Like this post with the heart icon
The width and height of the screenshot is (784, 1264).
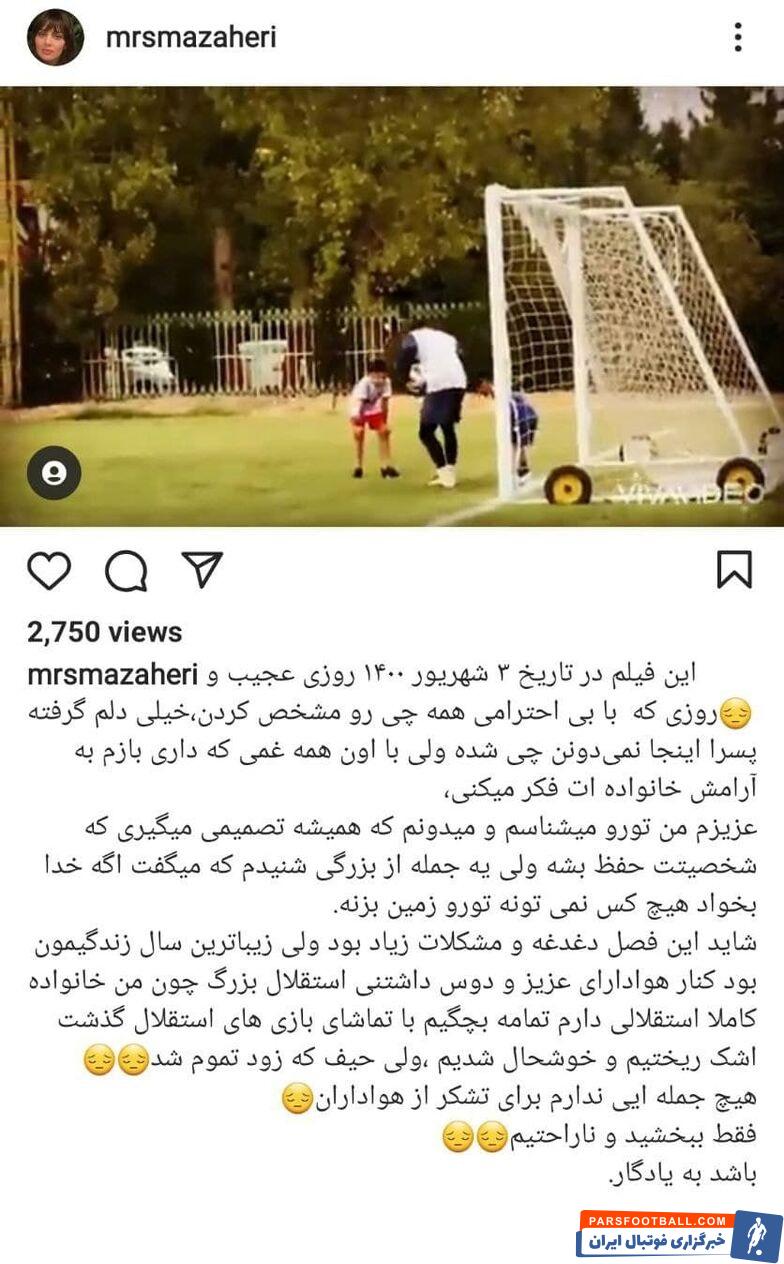point(48,570)
